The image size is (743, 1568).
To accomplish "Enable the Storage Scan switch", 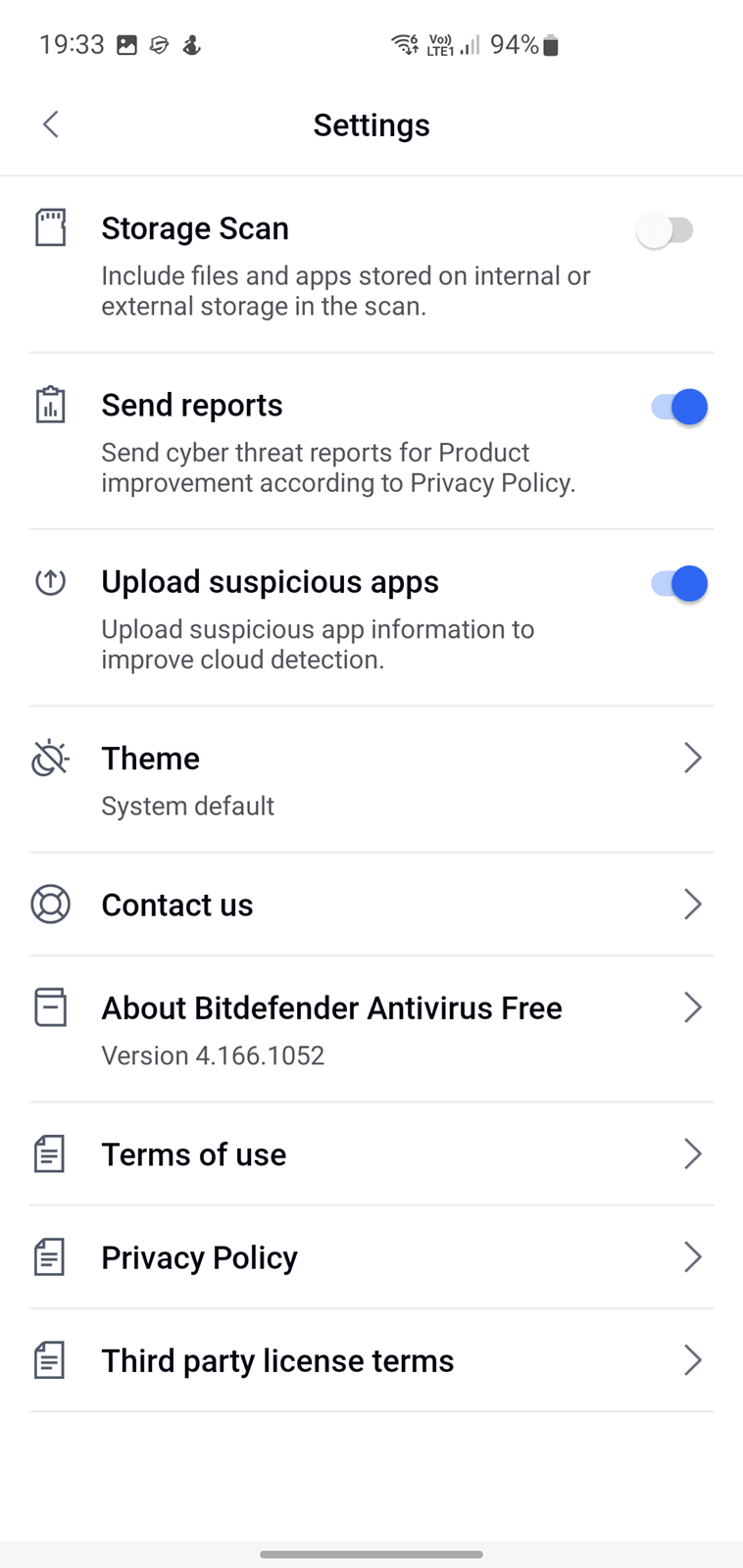I will coord(667,230).
